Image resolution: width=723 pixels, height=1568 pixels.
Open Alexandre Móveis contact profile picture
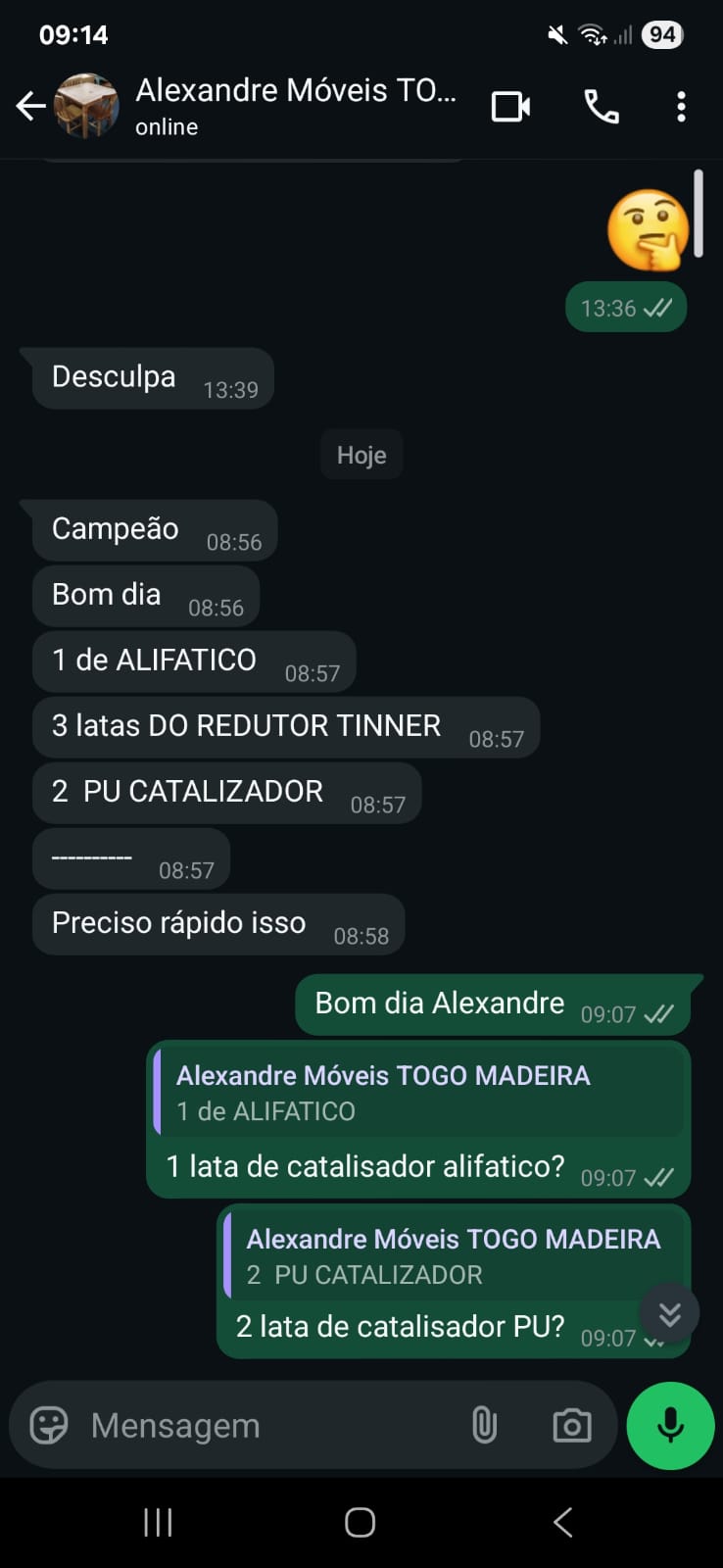pyautogui.click(x=86, y=106)
